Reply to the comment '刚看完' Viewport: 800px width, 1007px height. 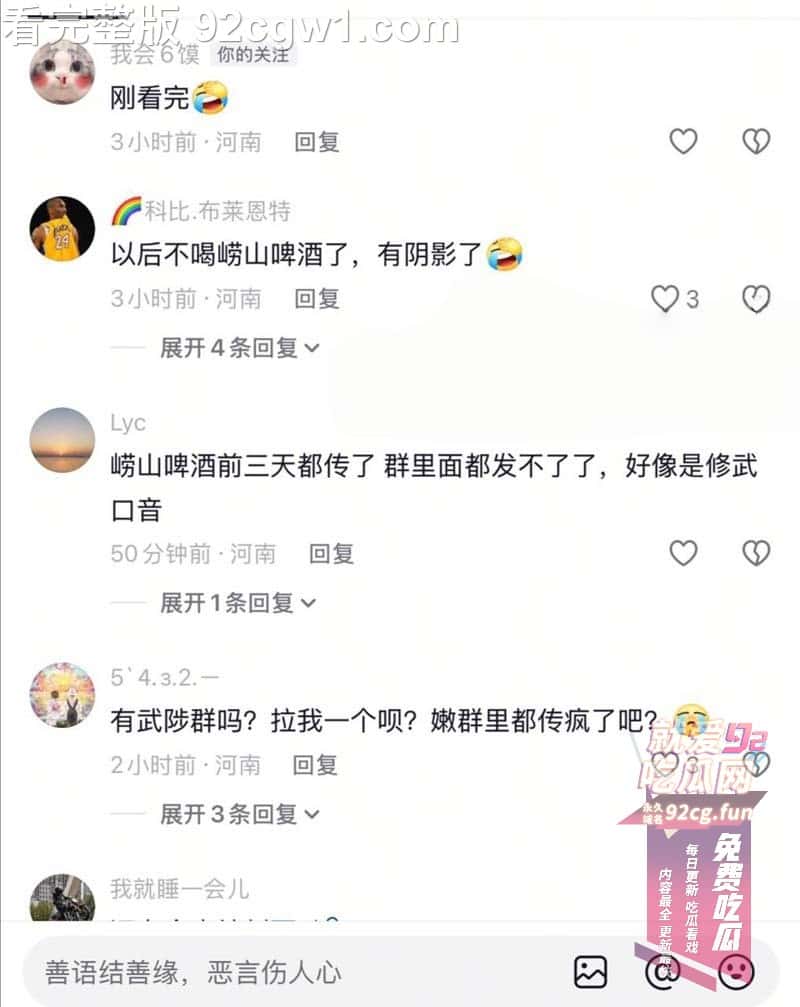(x=317, y=142)
